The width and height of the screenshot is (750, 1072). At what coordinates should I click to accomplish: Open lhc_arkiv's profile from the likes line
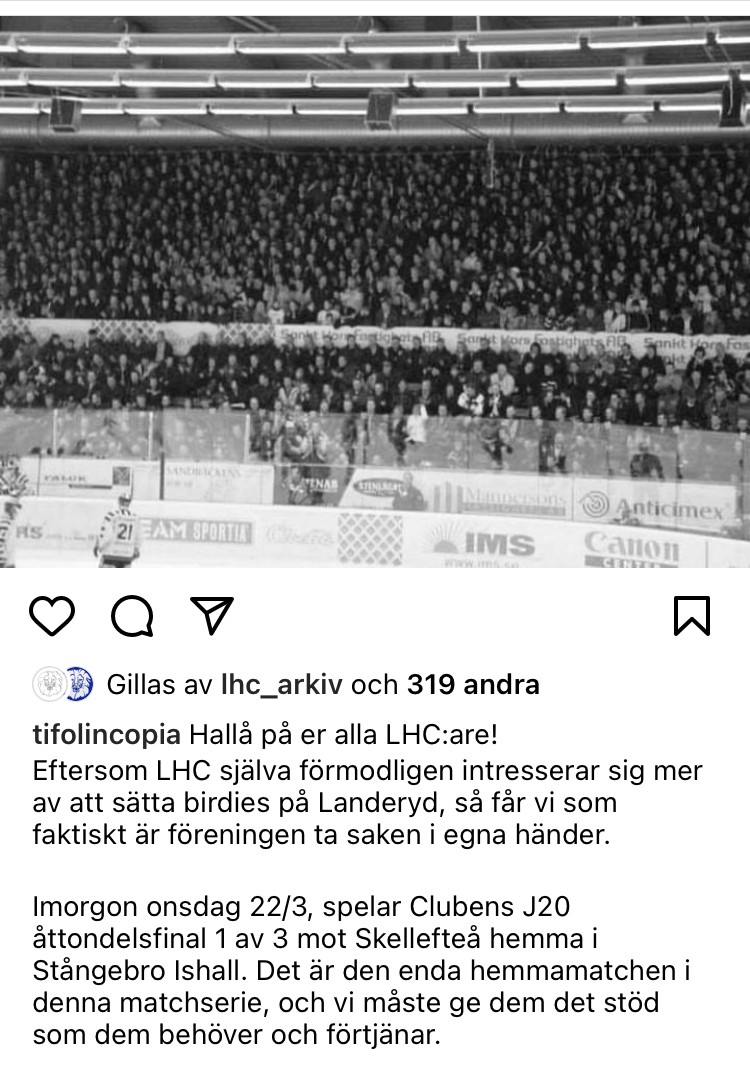click(x=280, y=685)
